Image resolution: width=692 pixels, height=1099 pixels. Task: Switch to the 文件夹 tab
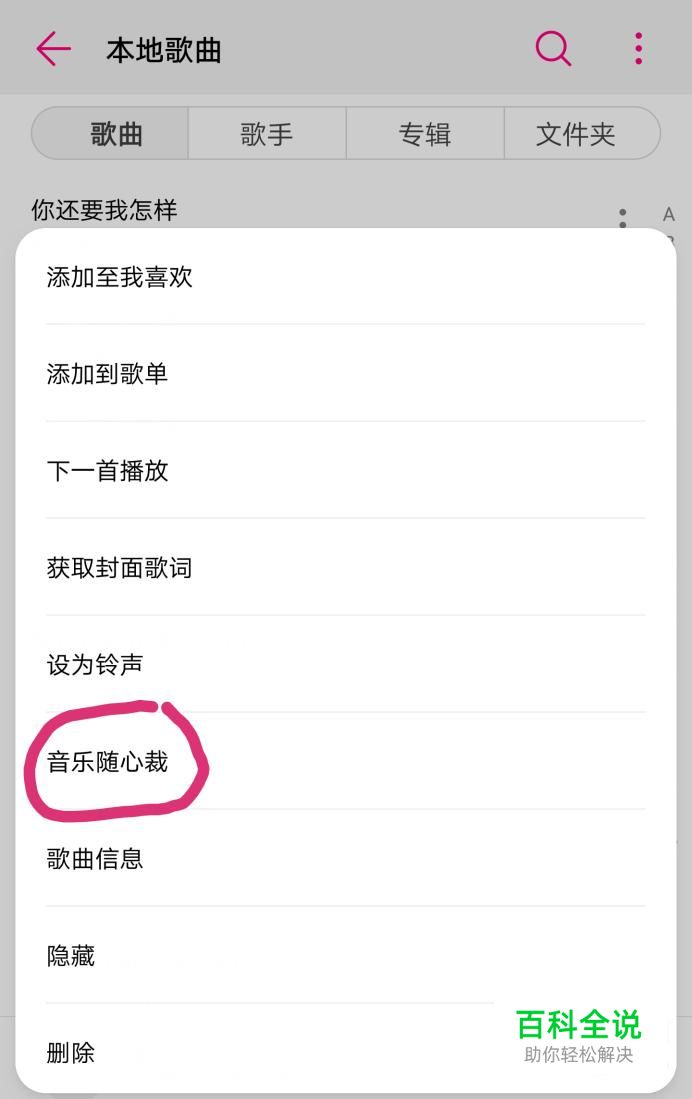(x=576, y=134)
